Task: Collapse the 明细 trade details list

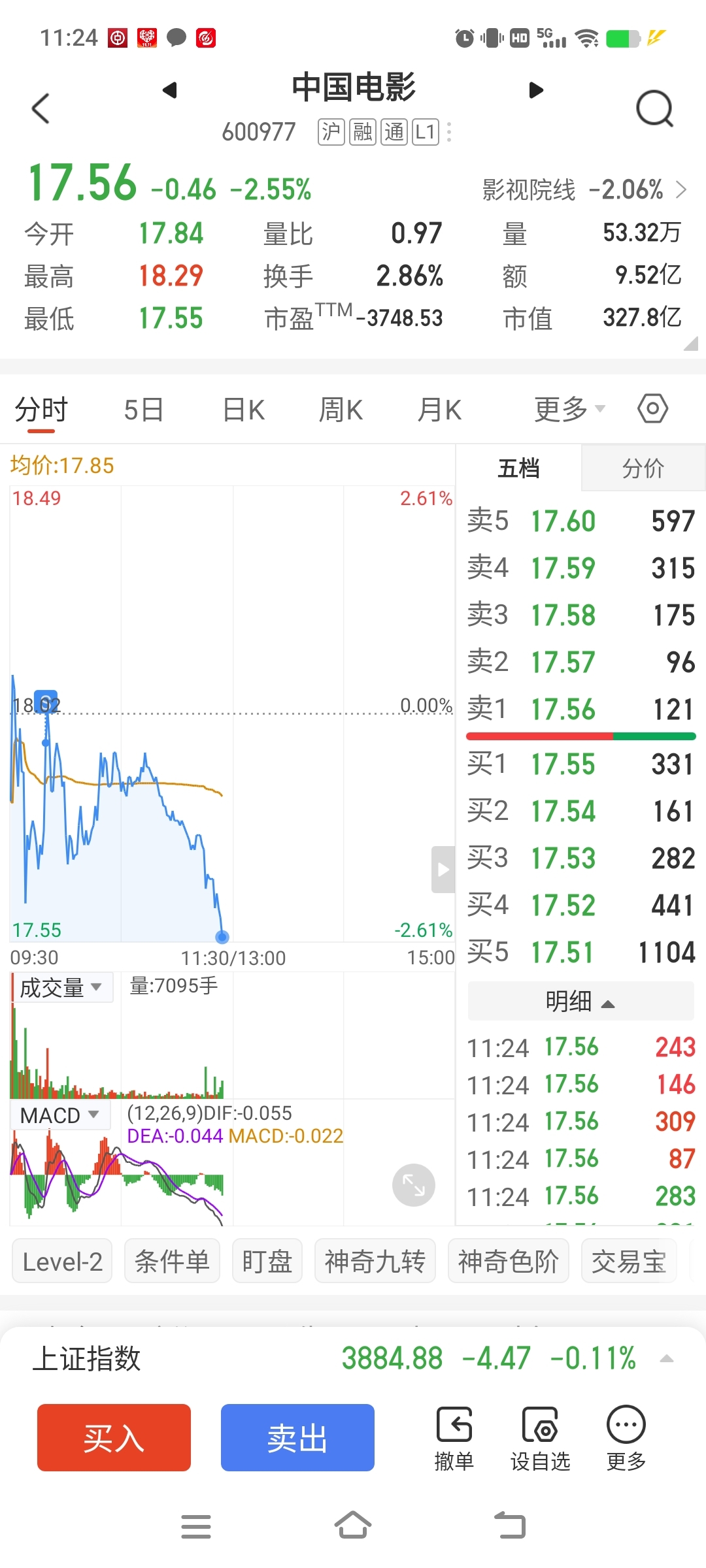Action: coord(580,1001)
